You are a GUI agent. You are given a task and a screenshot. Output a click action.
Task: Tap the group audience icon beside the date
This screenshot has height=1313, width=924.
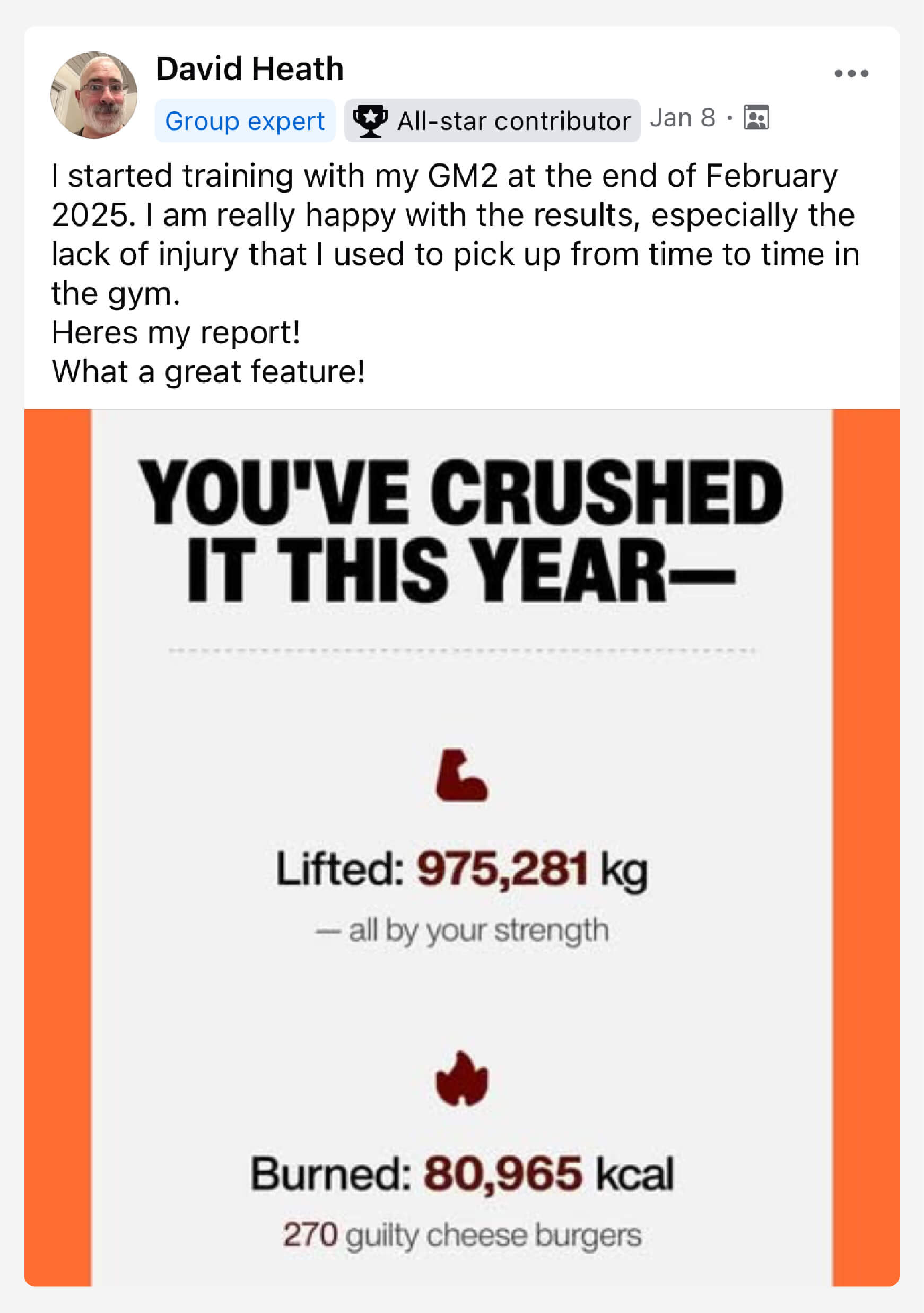[x=756, y=118]
